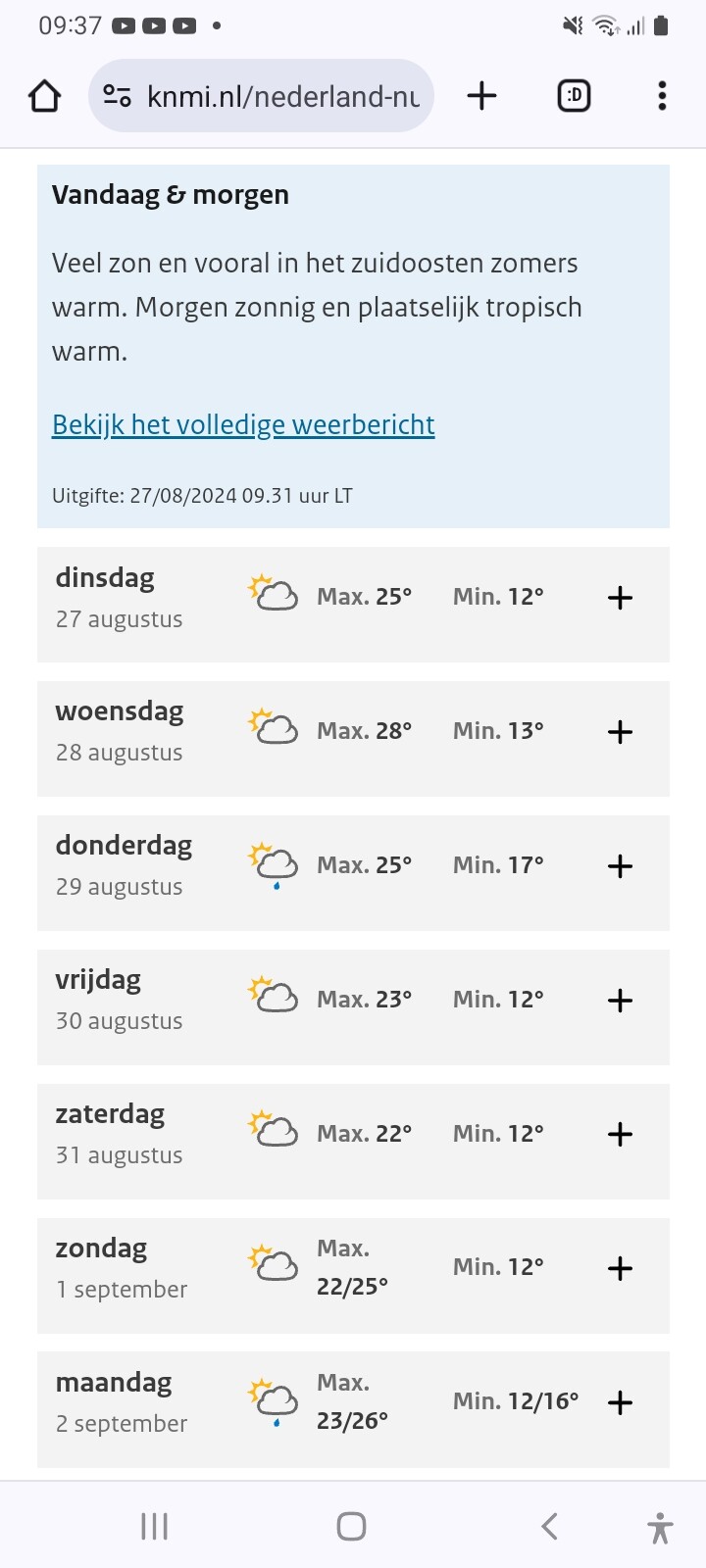Image resolution: width=706 pixels, height=1568 pixels.
Task: Open the knmi.nl address bar
Action: coord(282,96)
